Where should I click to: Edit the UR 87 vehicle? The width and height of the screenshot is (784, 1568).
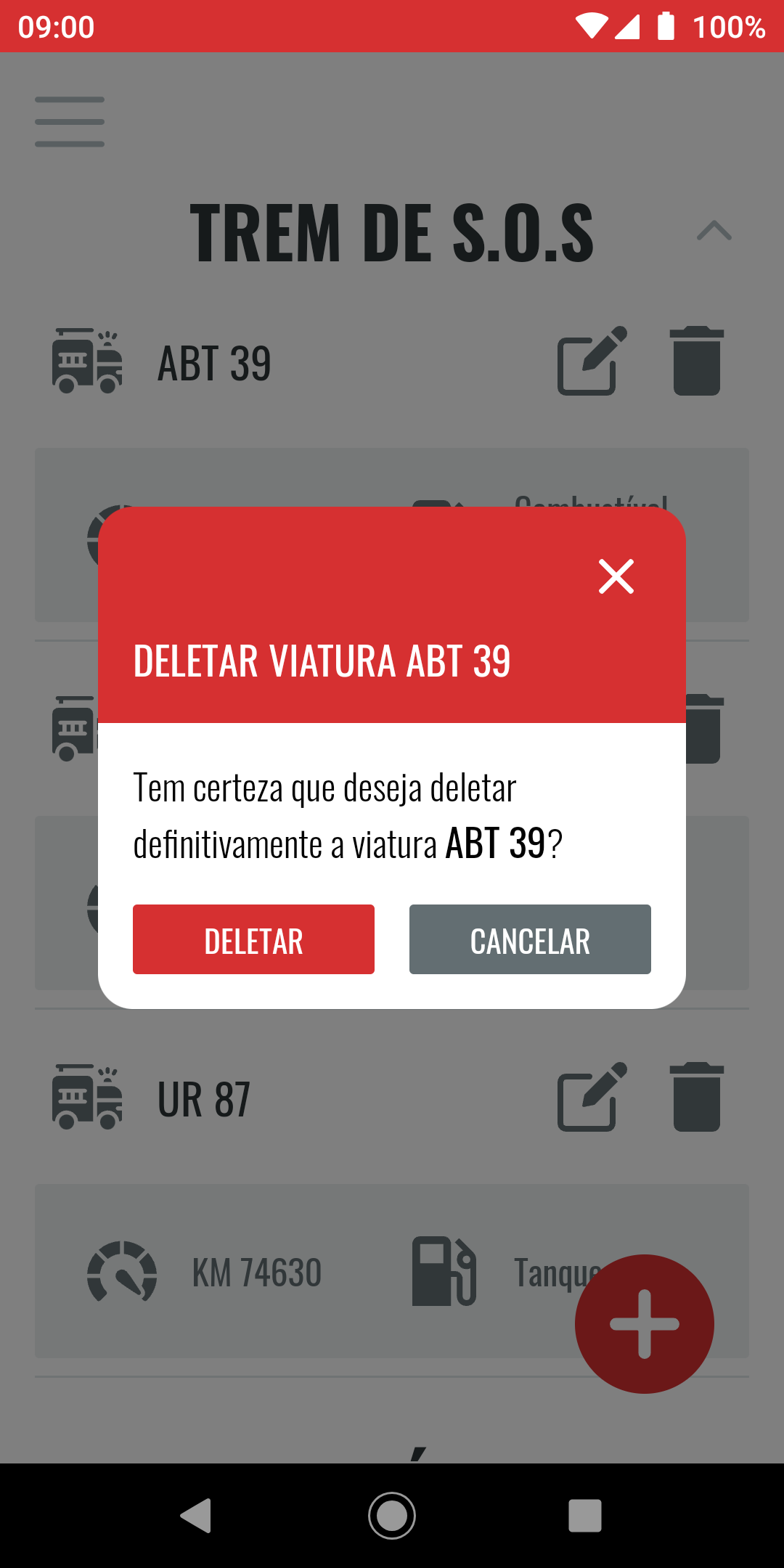click(591, 1097)
